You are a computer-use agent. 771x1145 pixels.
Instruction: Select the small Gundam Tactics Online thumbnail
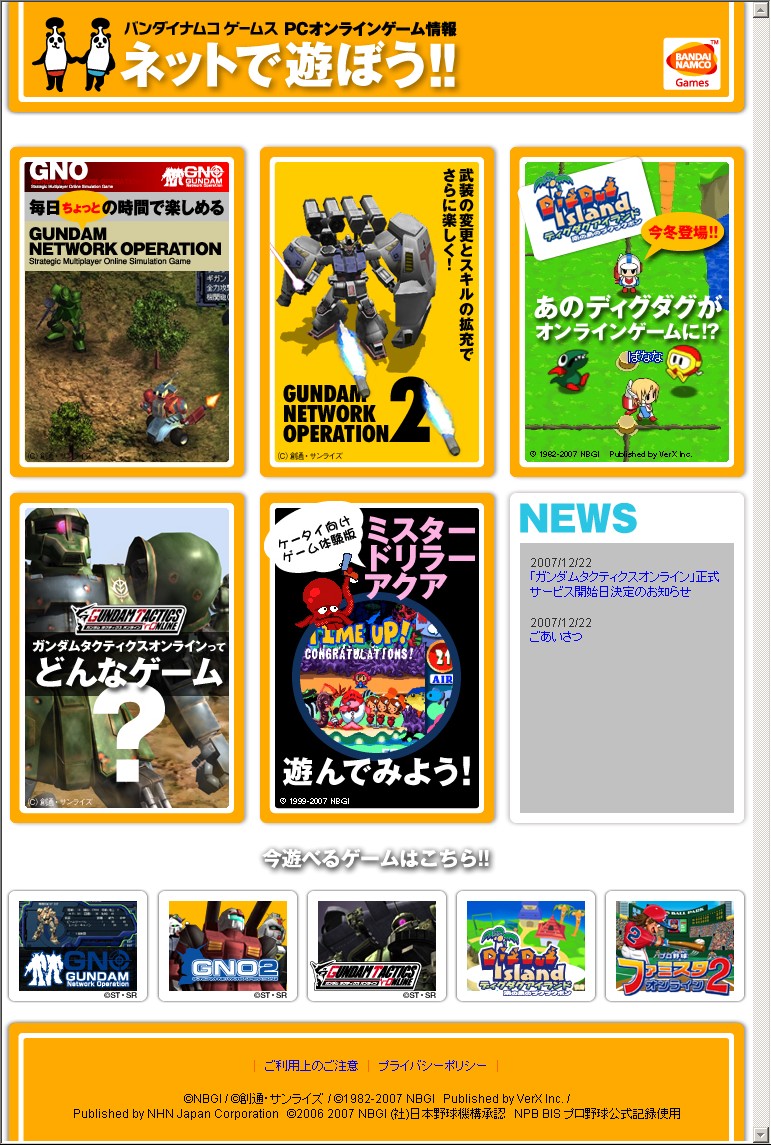point(377,945)
